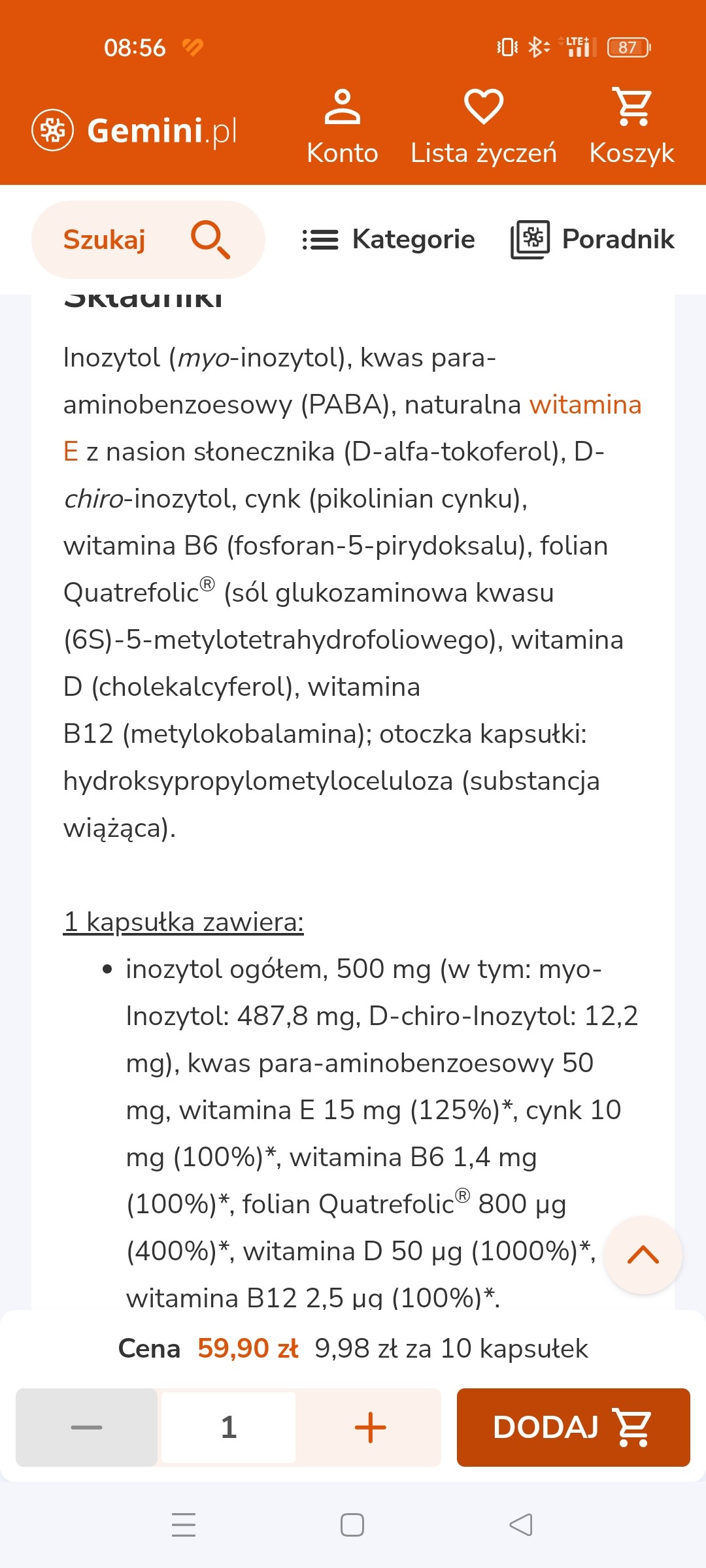
Task: View the Lista życzeń wishlist
Action: tap(483, 126)
